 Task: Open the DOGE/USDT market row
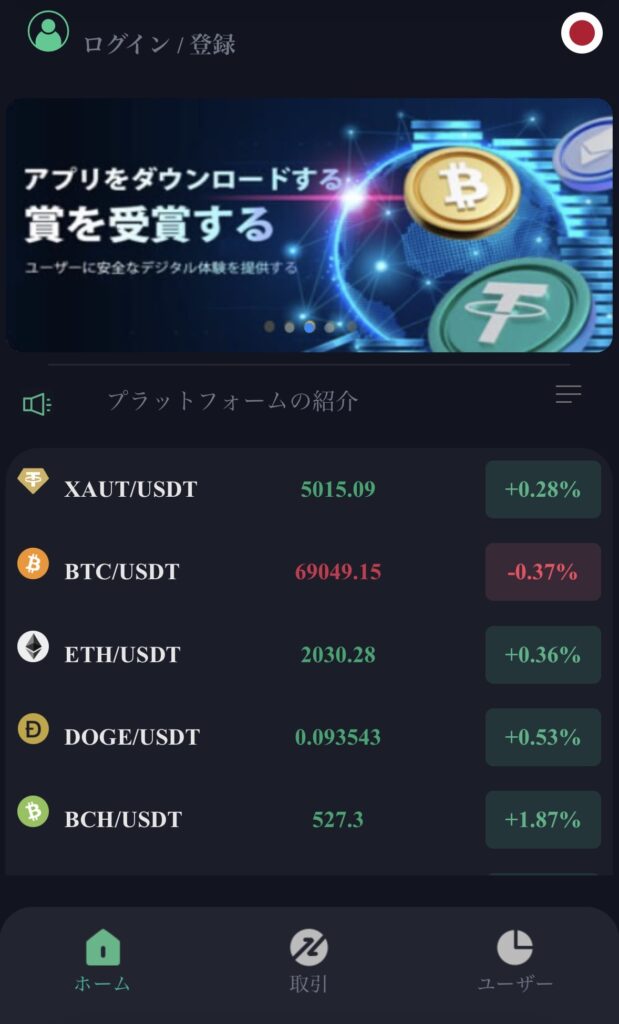pyautogui.click(x=309, y=737)
